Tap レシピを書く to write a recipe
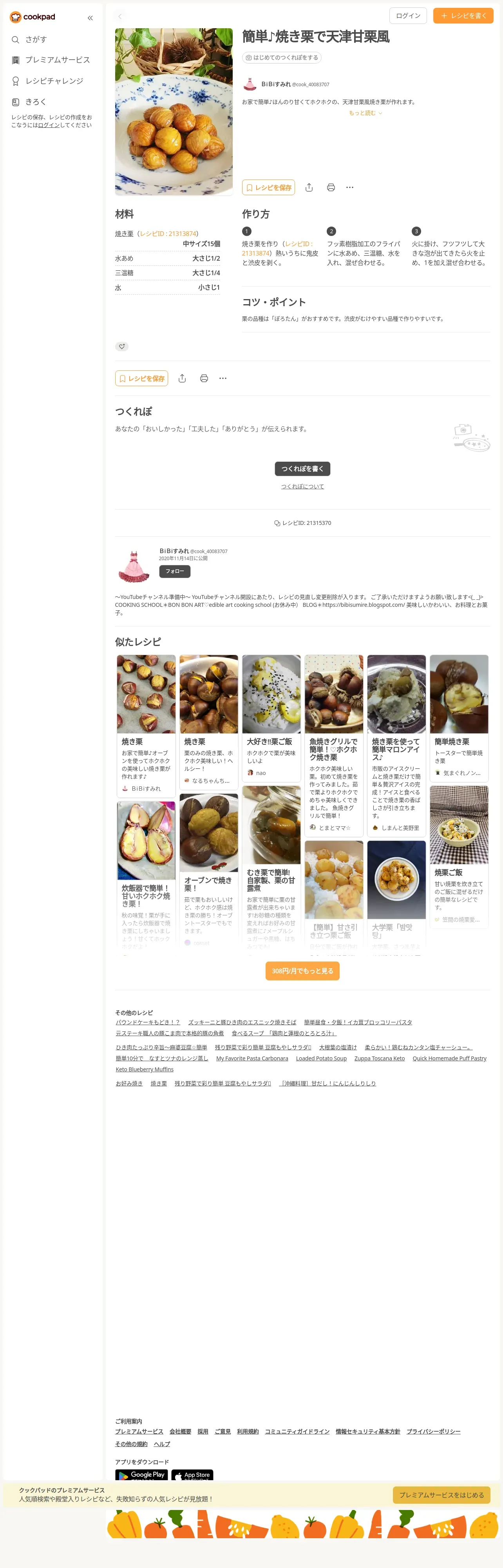This screenshot has height=1568, width=503. [463, 16]
